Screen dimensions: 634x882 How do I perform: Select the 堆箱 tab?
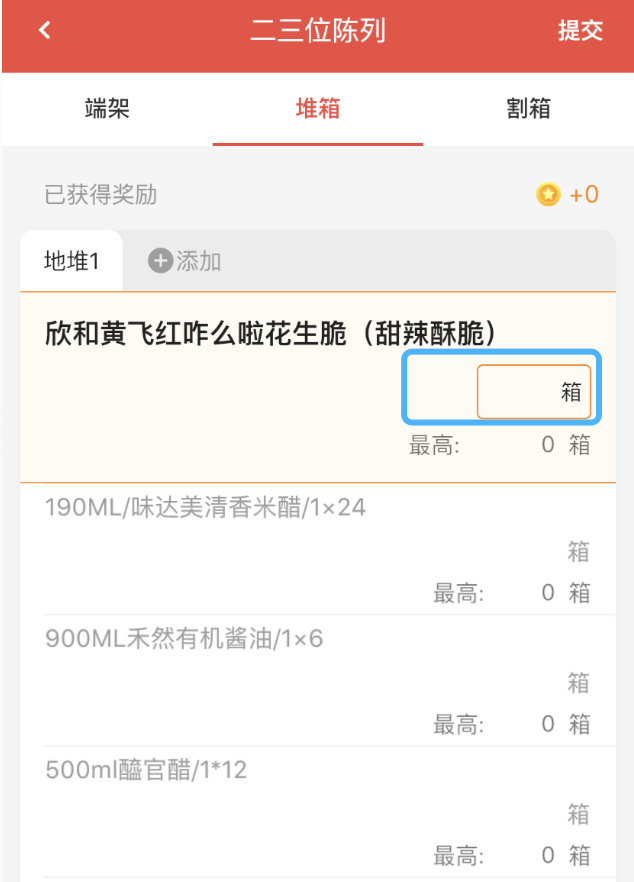pos(318,109)
